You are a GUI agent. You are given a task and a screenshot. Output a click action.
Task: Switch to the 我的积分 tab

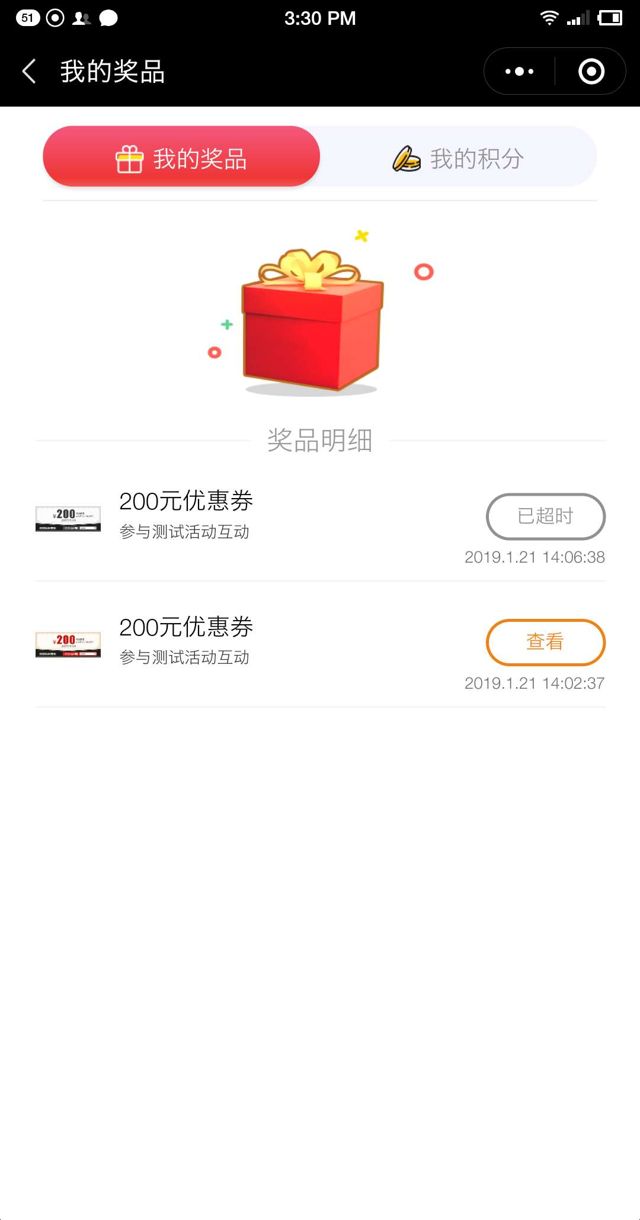point(458,158)
